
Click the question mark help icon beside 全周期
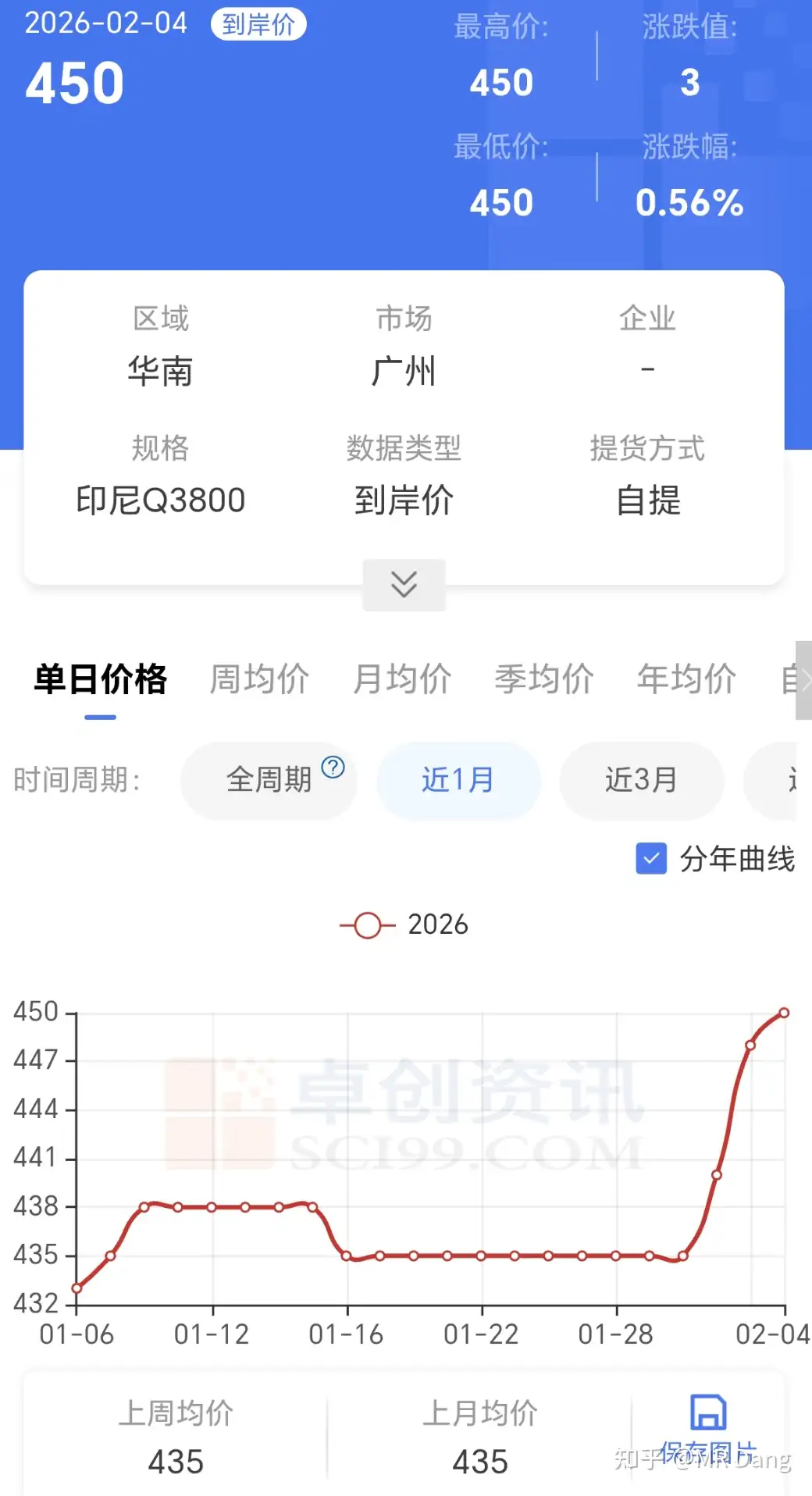click(333, 768)
